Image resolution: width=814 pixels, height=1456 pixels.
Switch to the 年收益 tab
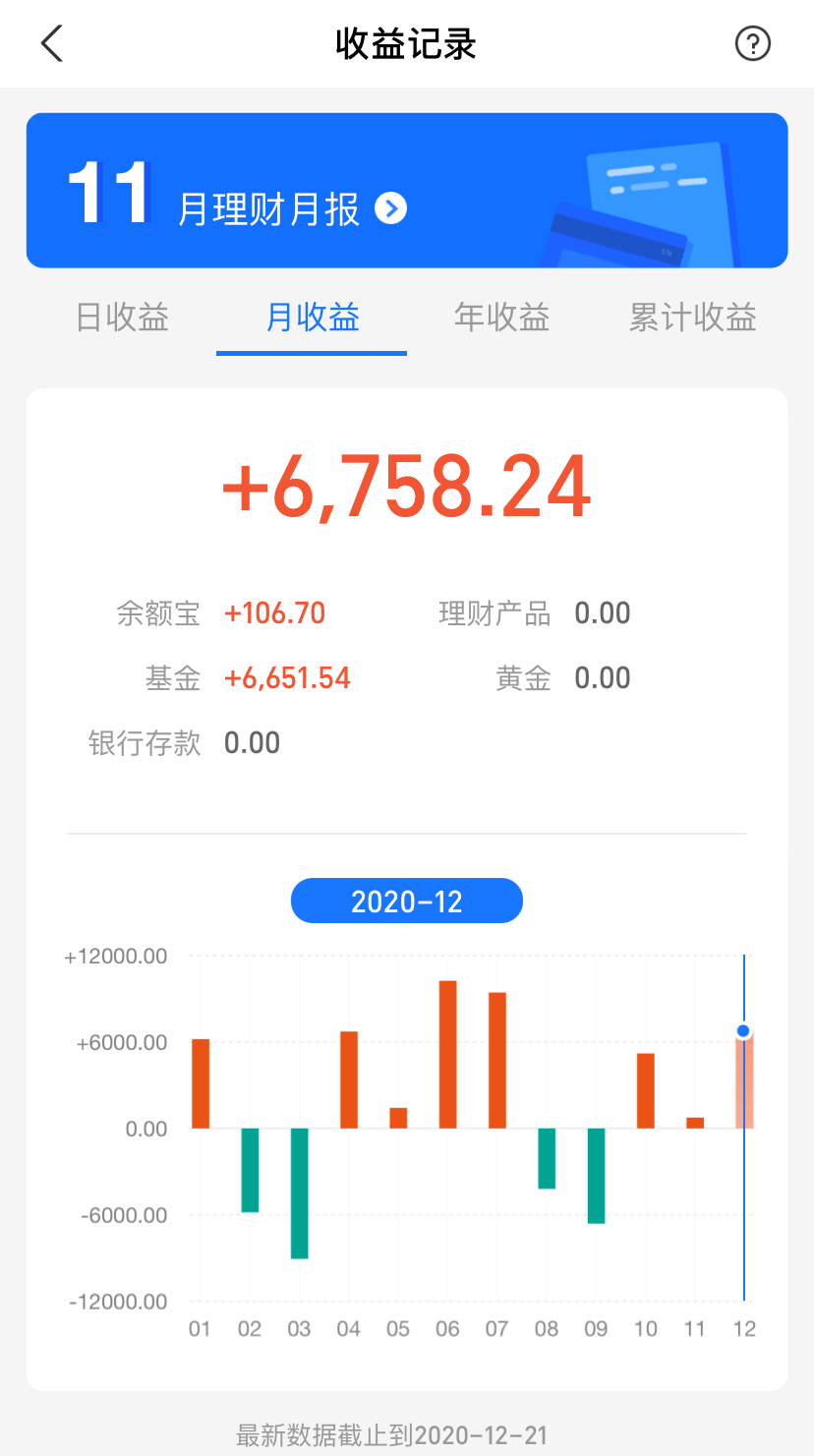coord(502,318)
